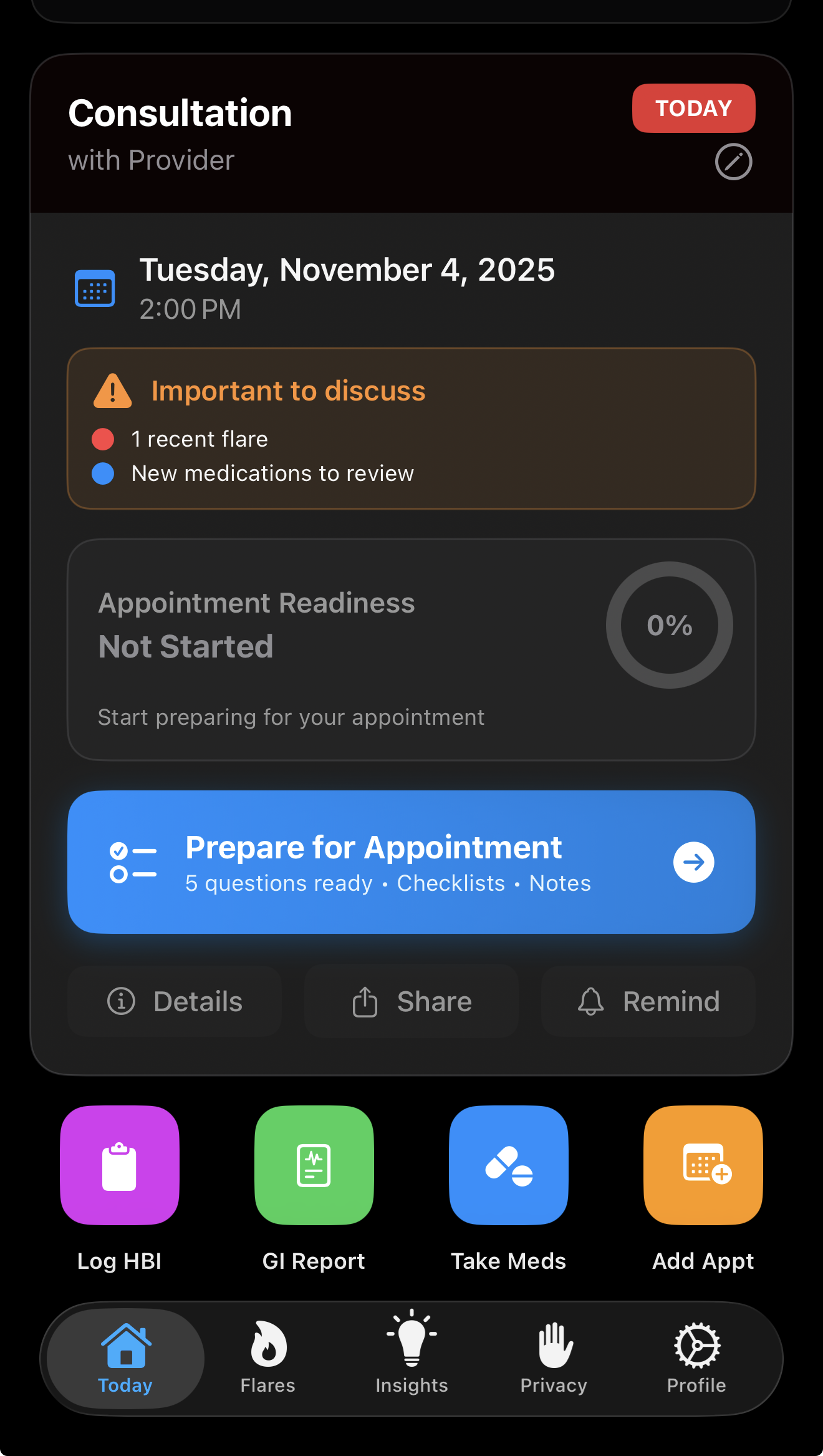Tap Log HBI shortcut
This screenshot has width=823, height=1456.
click(x=120, y=1165)
